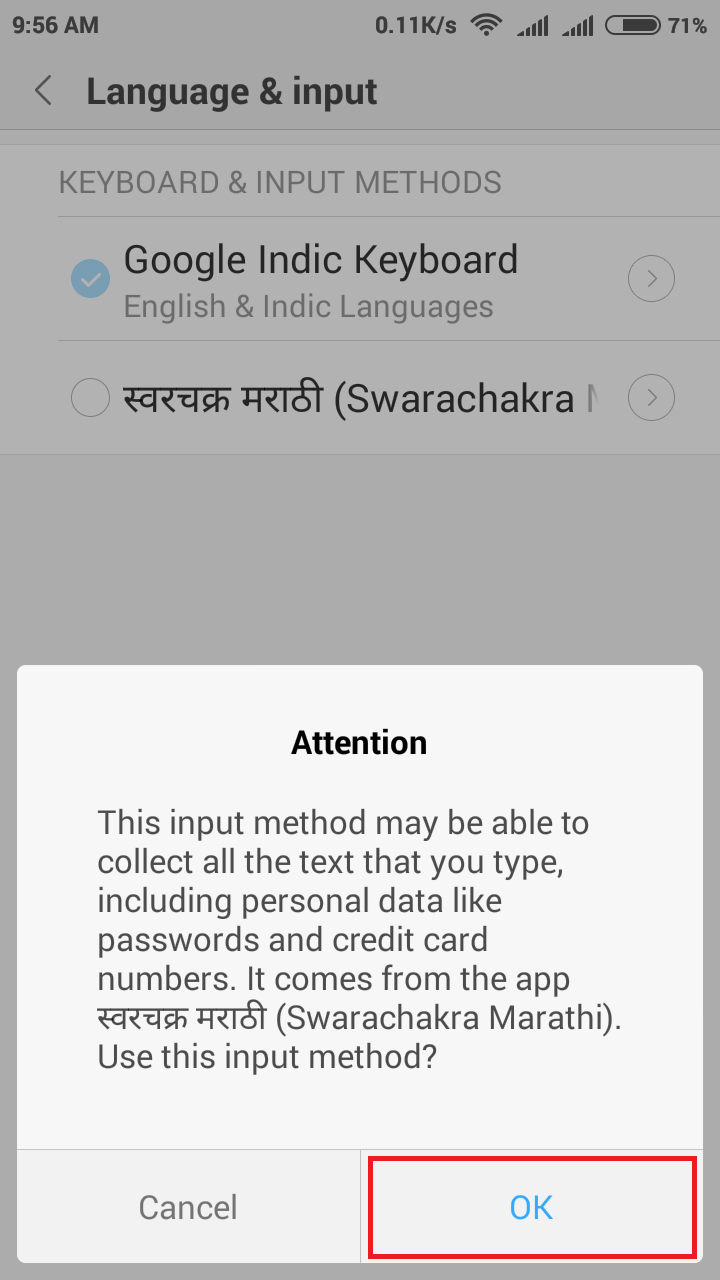Select the KEYBOARD & INPUT METHODS section header
Viewport: 720px width, 1280px height.
pos(281,182)
